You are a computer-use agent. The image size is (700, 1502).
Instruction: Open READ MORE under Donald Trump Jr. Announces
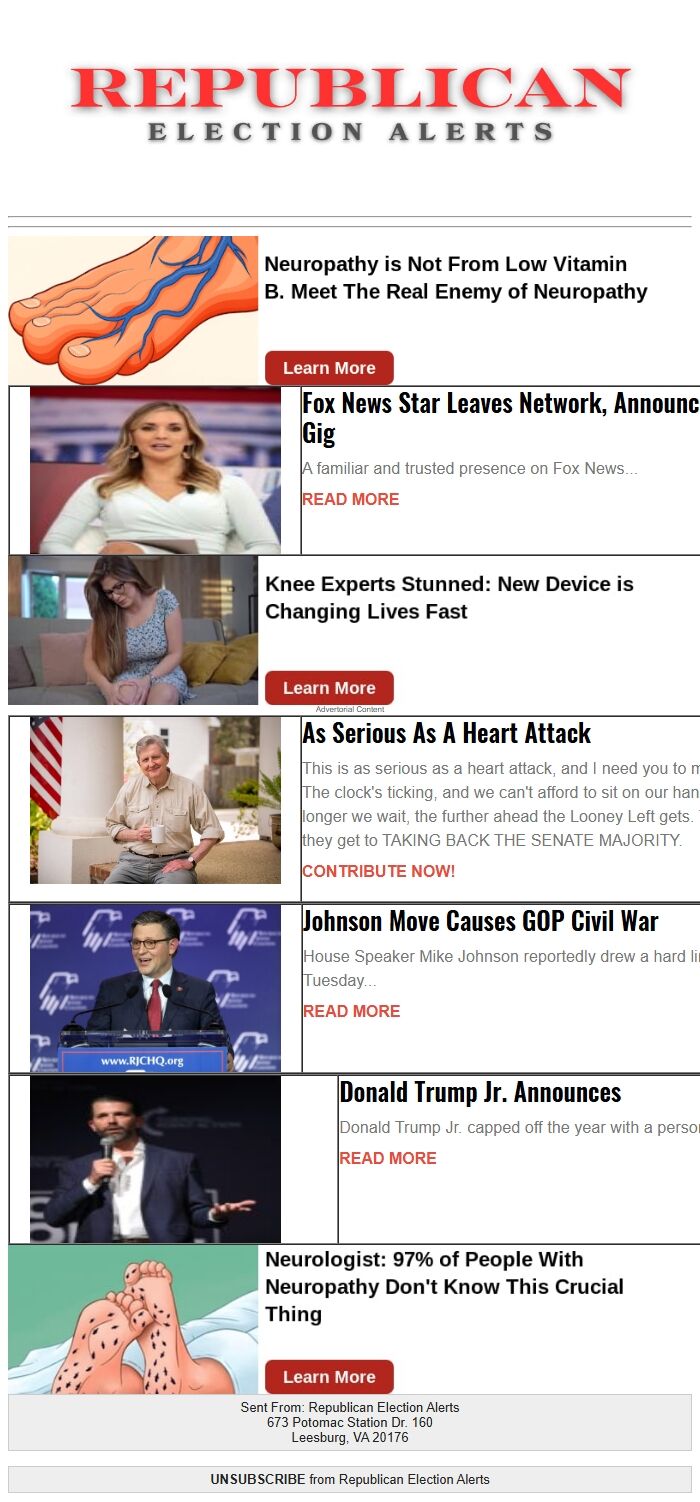(x=388, y=1158)
